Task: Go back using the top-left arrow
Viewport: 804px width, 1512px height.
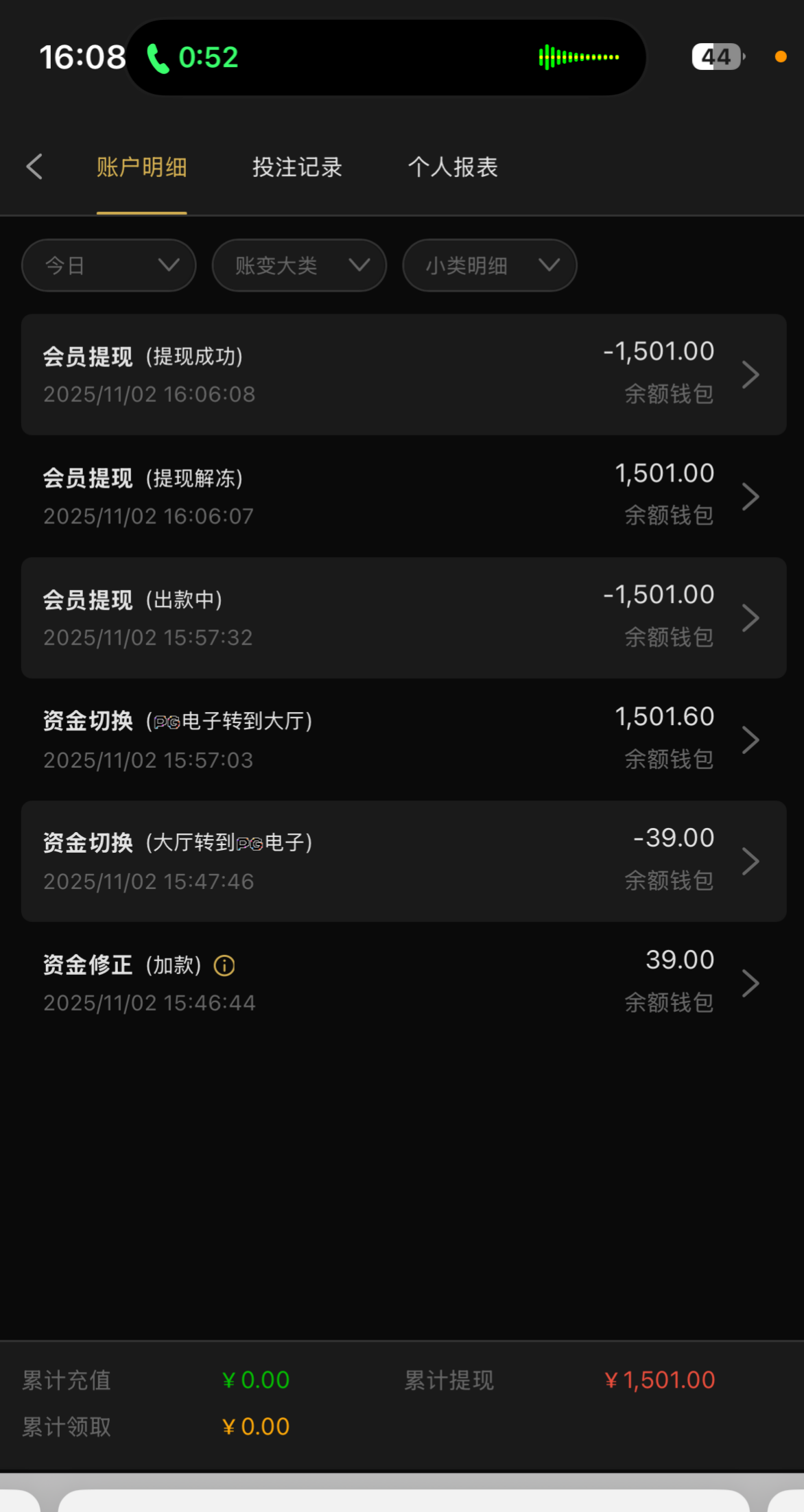Action: (x=34, y=167)
